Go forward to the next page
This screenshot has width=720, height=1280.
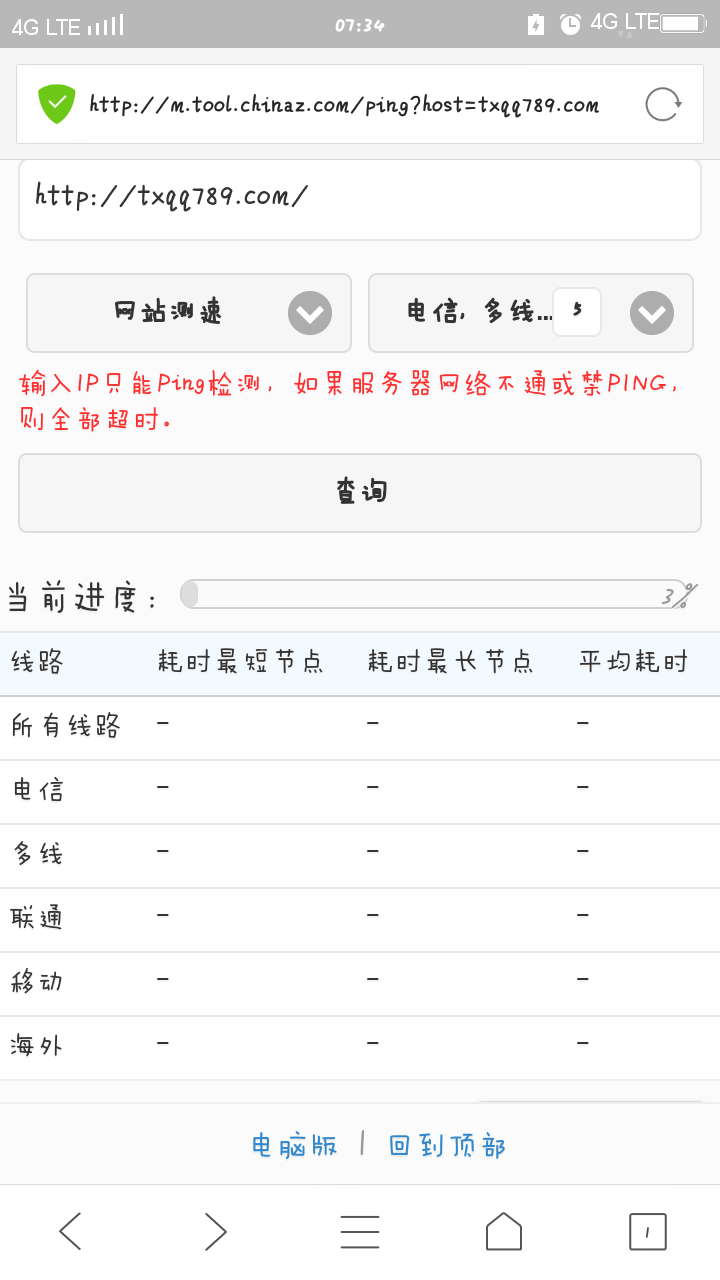[x=215, y=1231]
